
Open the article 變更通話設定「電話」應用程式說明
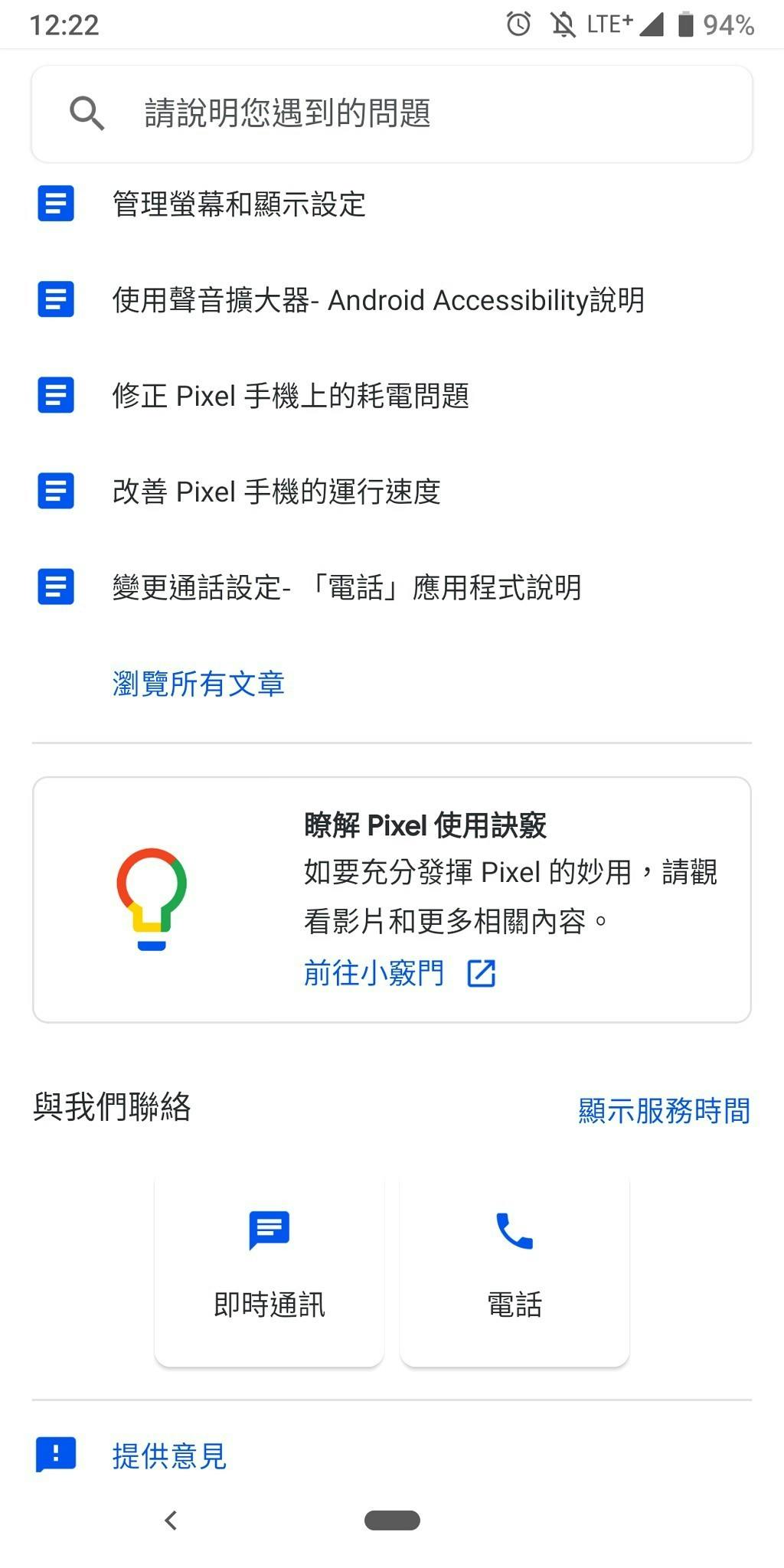(346, 588)
